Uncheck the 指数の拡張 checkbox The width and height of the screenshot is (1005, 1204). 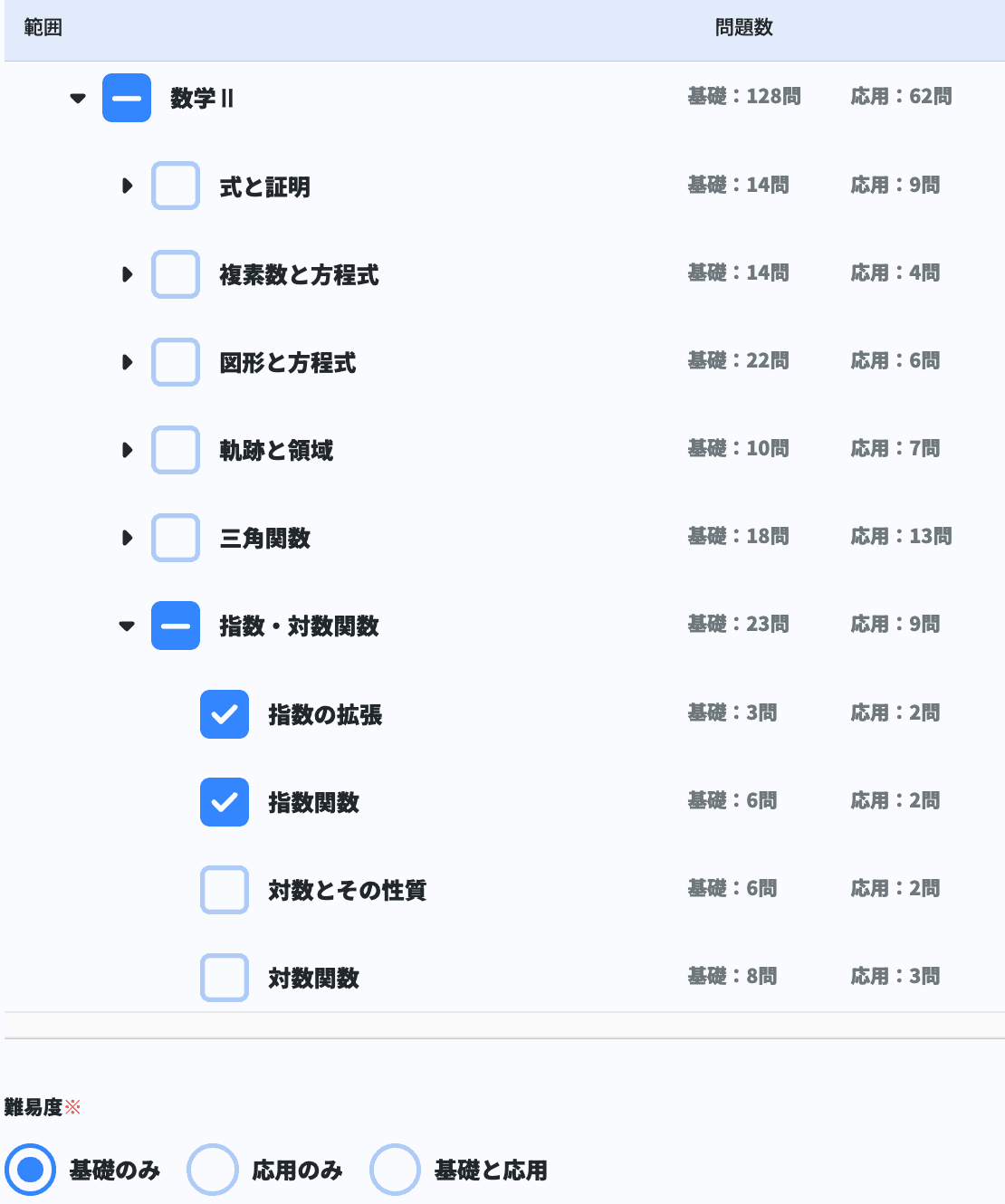coord(224,714)
